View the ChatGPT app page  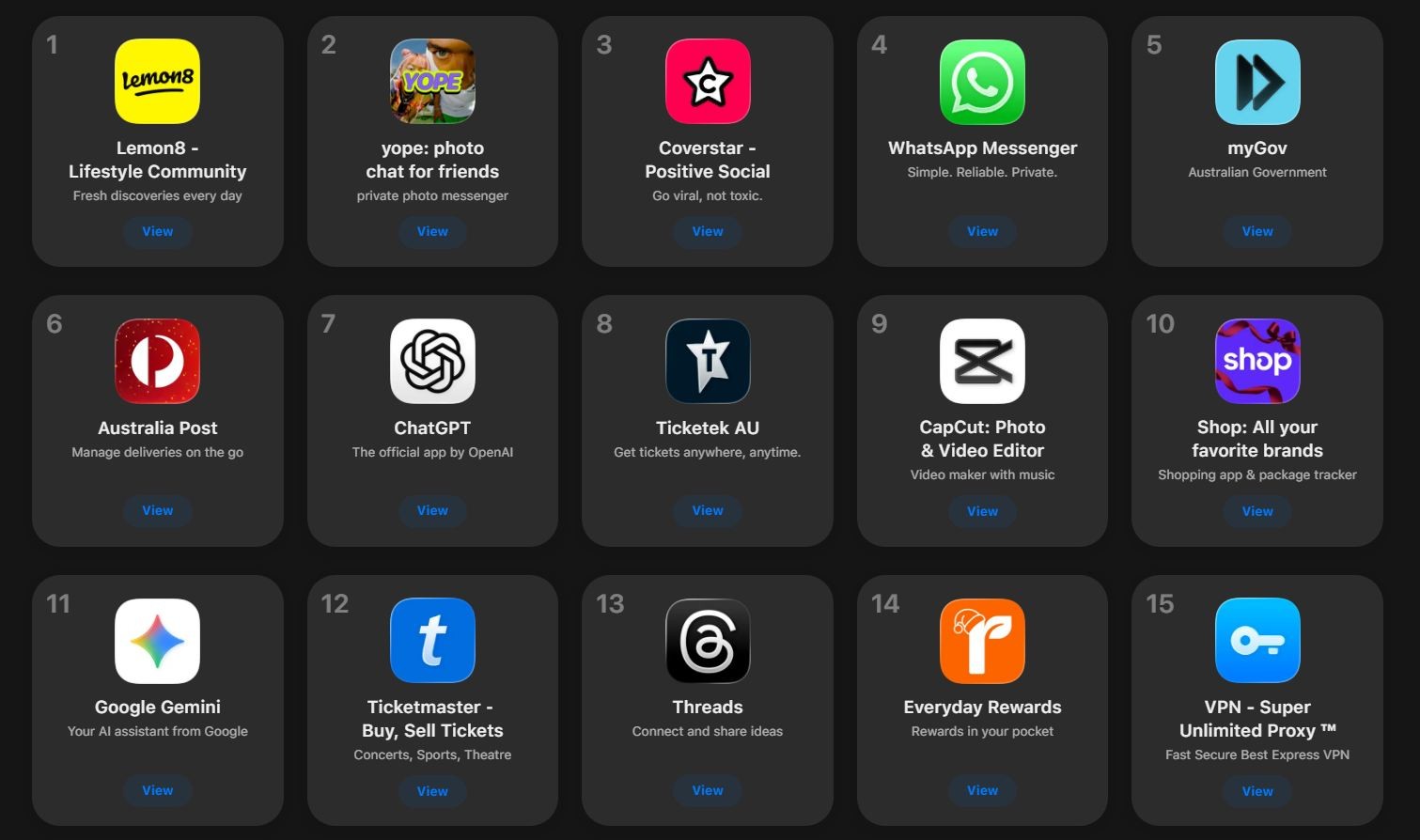click(x=432, y=510)
